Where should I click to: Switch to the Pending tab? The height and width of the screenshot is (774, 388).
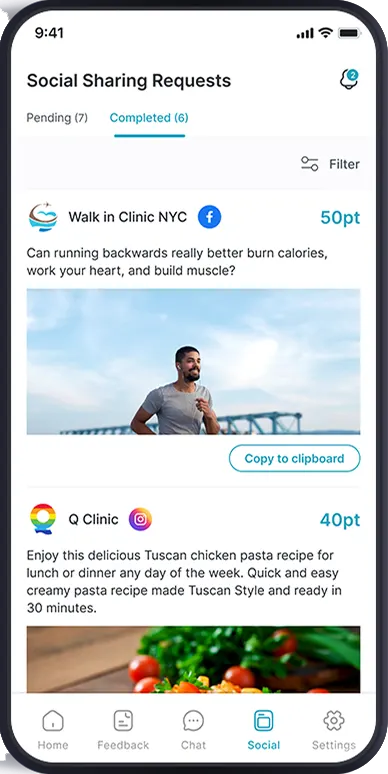[57, 117]
